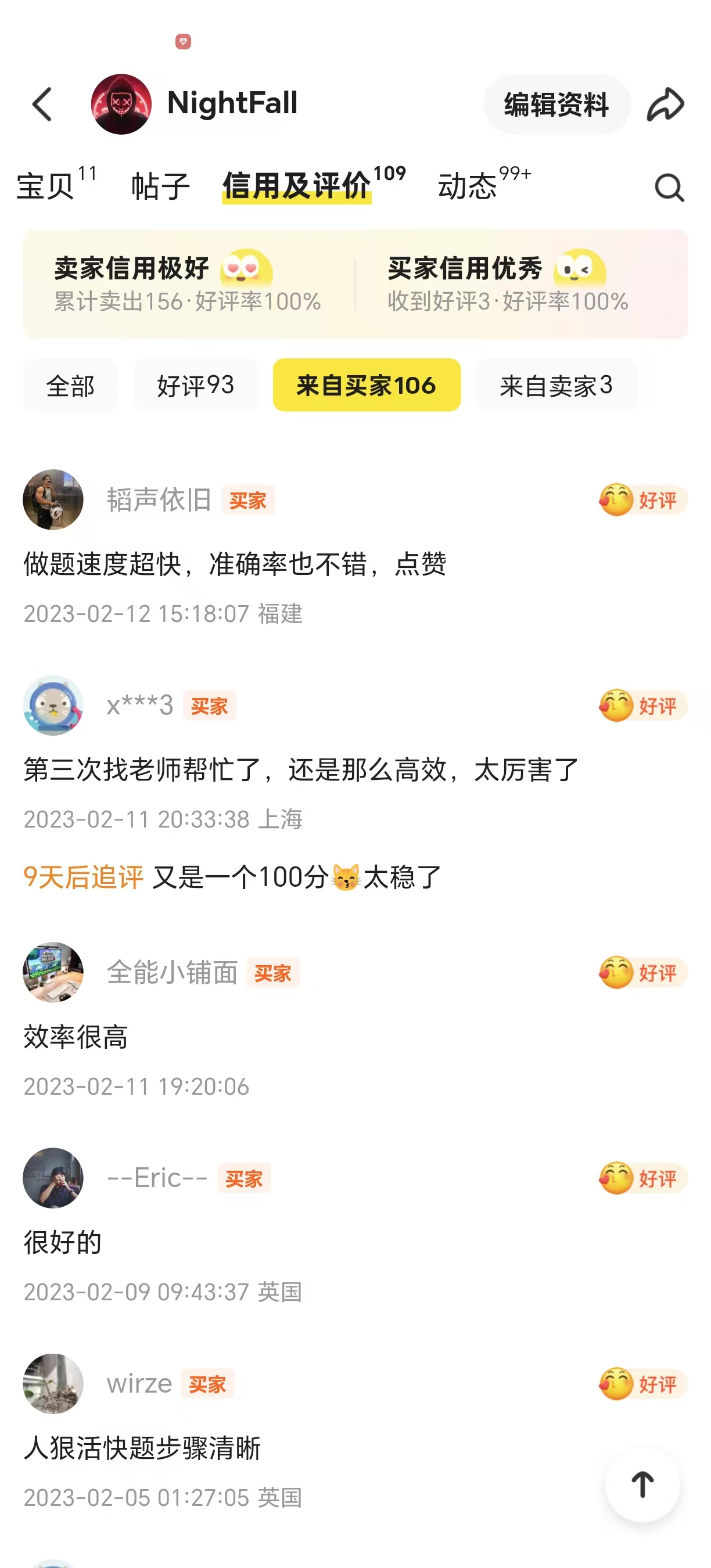Click NightFall's profile avatar
This screenshot has width=711, height=1568.
pos(120,103)
